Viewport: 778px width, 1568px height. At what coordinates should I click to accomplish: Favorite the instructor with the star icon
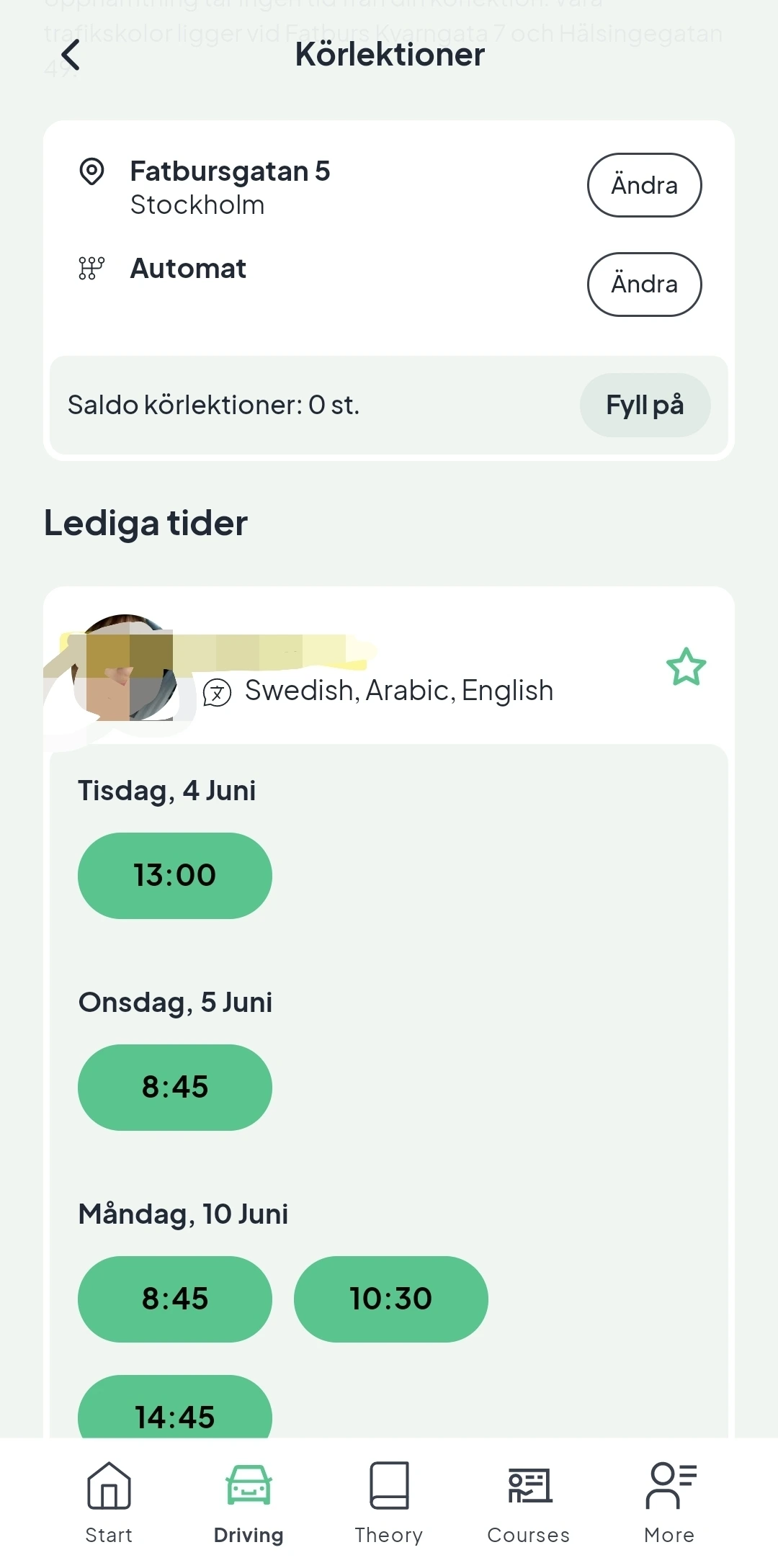[686, 667]
